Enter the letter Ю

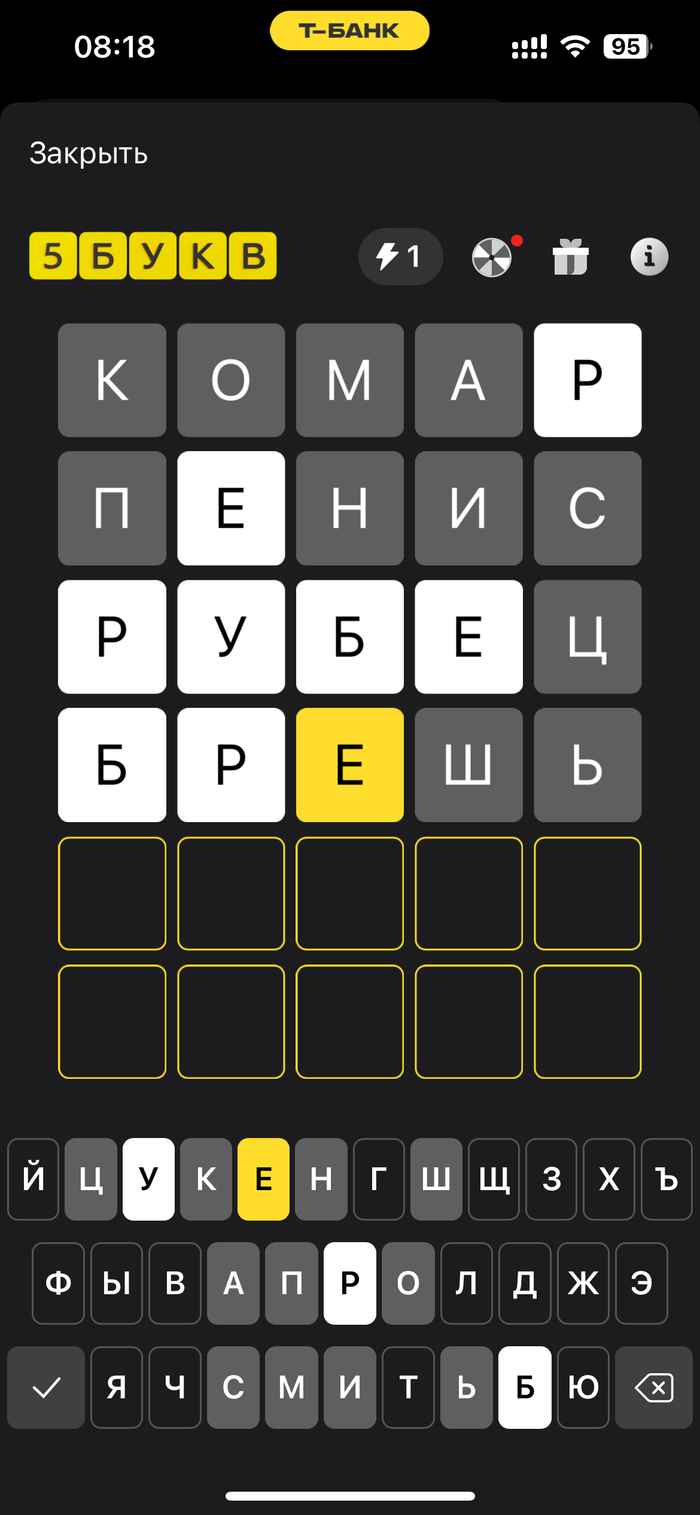click(582, 1388)
